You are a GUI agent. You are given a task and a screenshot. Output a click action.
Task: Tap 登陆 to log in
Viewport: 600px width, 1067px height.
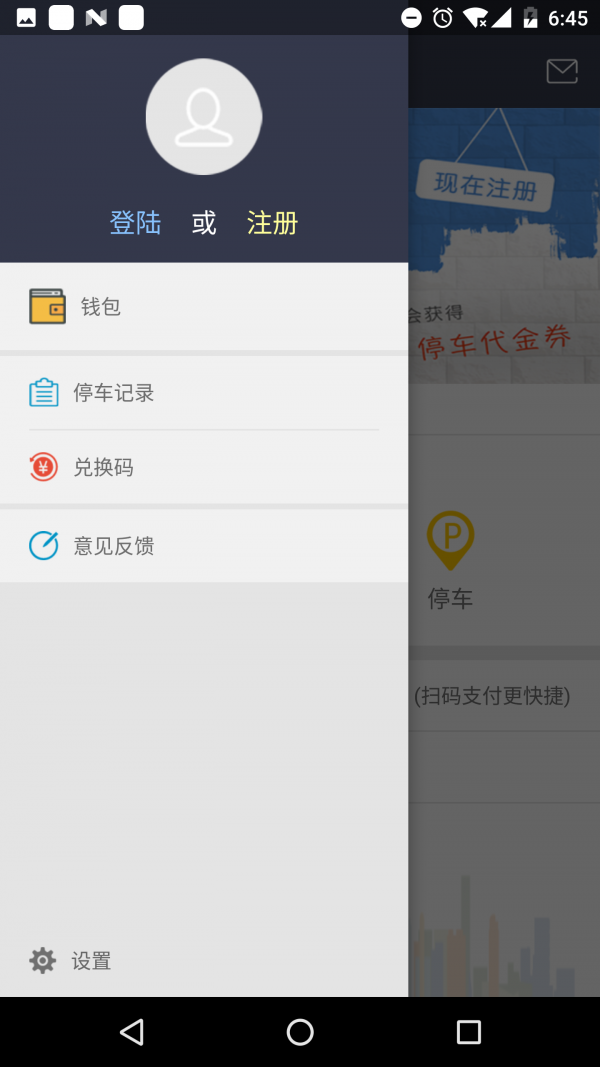135,223
